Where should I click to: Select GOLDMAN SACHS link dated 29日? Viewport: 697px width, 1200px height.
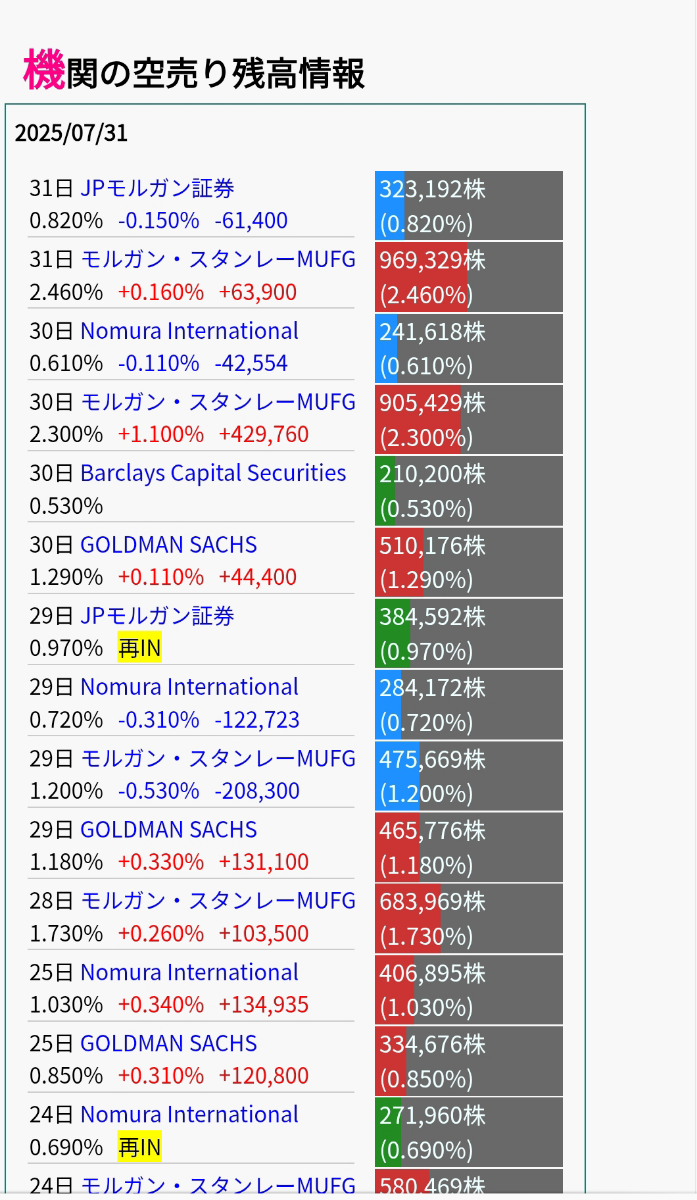point(168,830)
